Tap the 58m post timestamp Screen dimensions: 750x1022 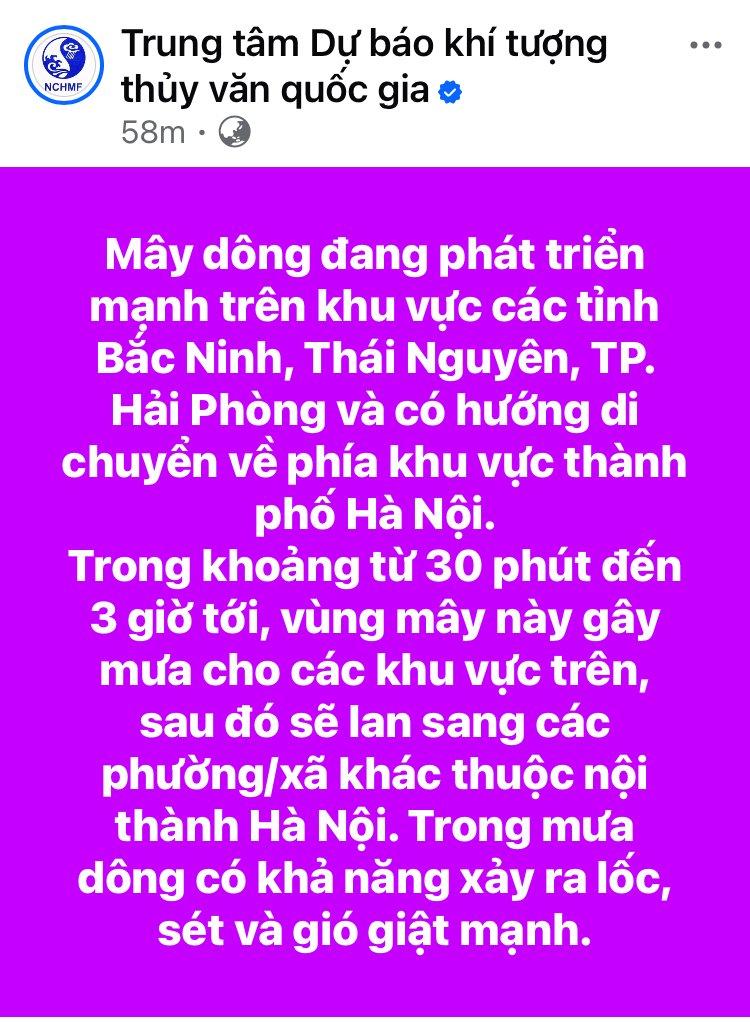tap(152, 132)
